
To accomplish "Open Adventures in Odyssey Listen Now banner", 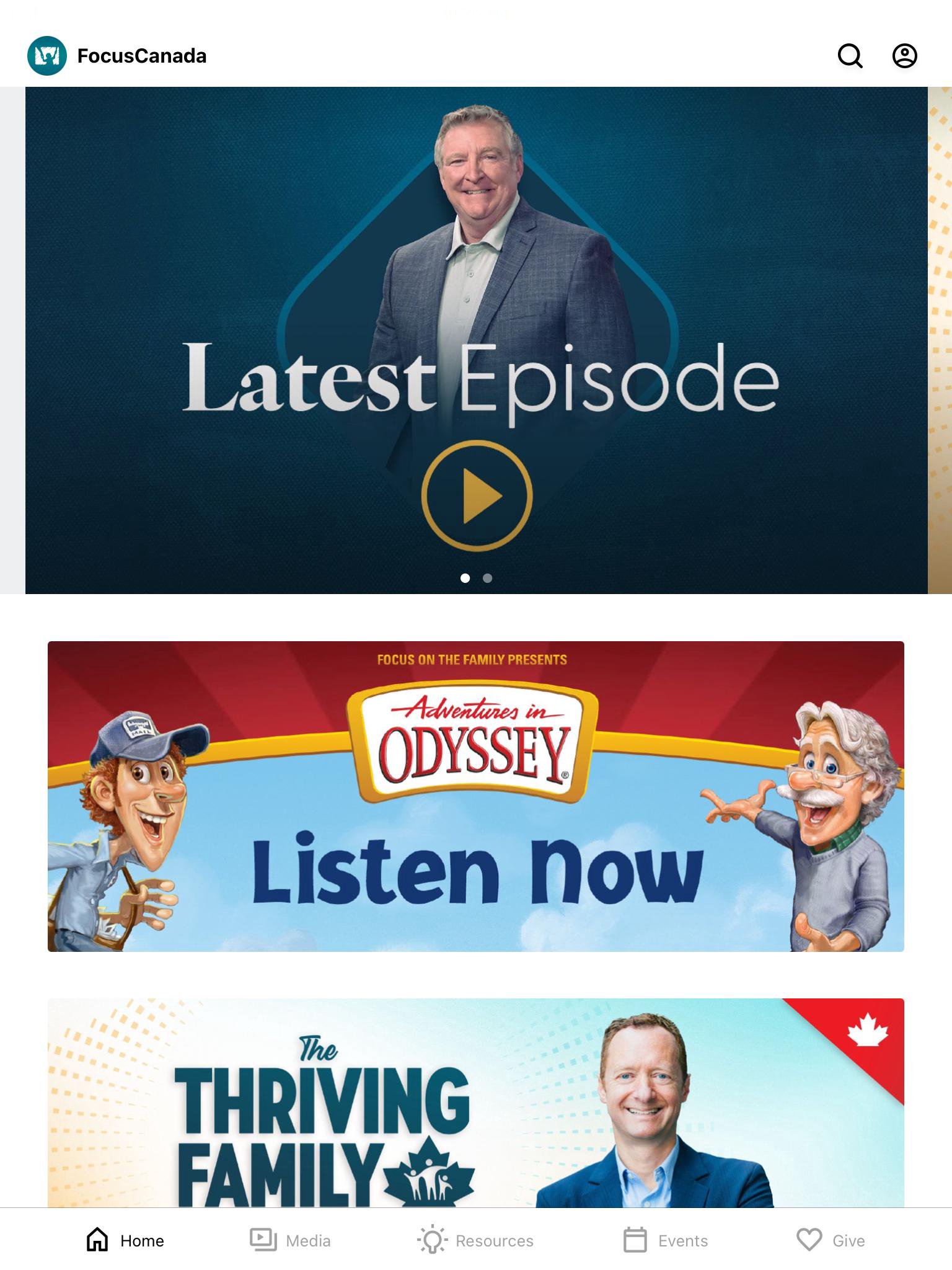I will pyautogui.click(x=476, y=796).
